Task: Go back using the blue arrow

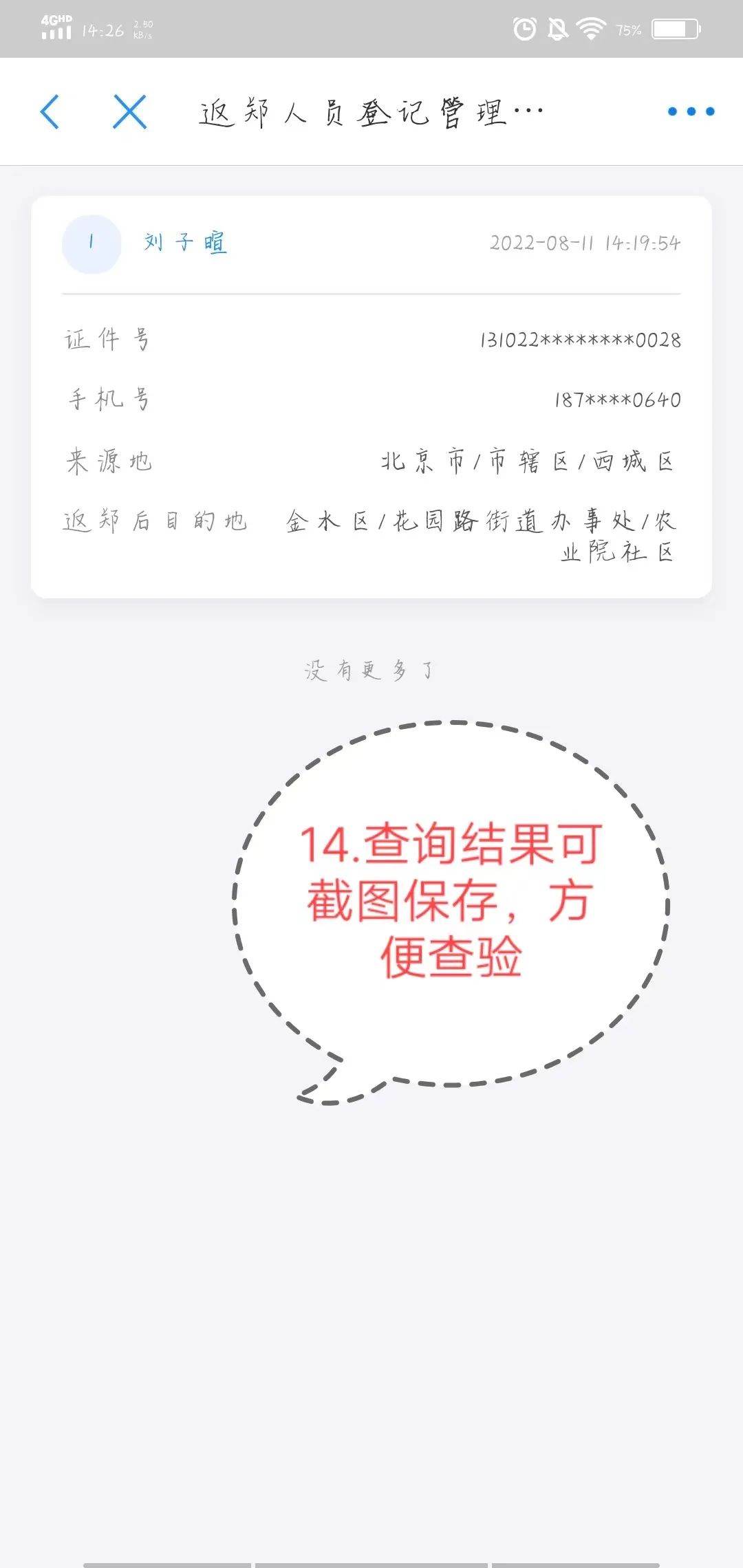Action: [x=50, y=111]
